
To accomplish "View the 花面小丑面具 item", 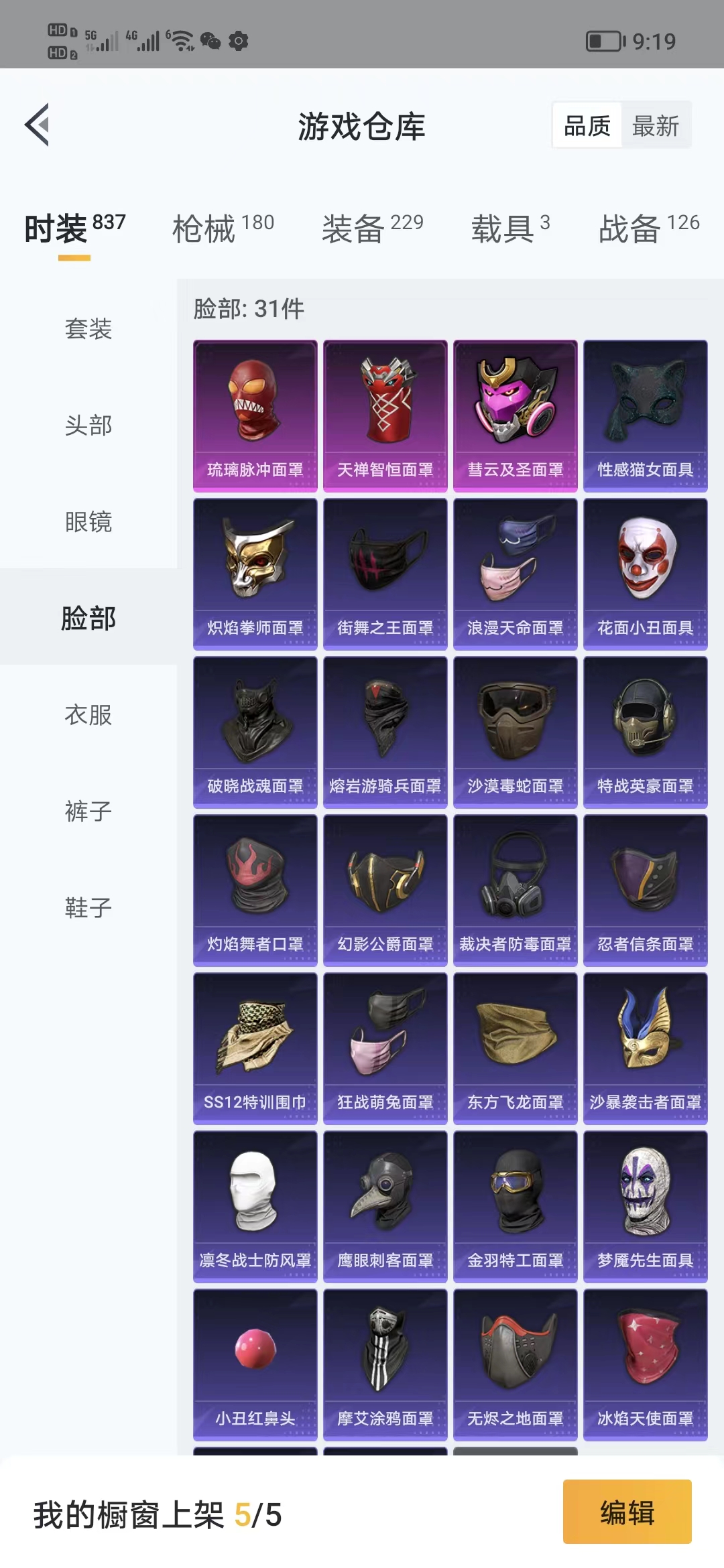I will pyautogui.click(x=645, y=574).
